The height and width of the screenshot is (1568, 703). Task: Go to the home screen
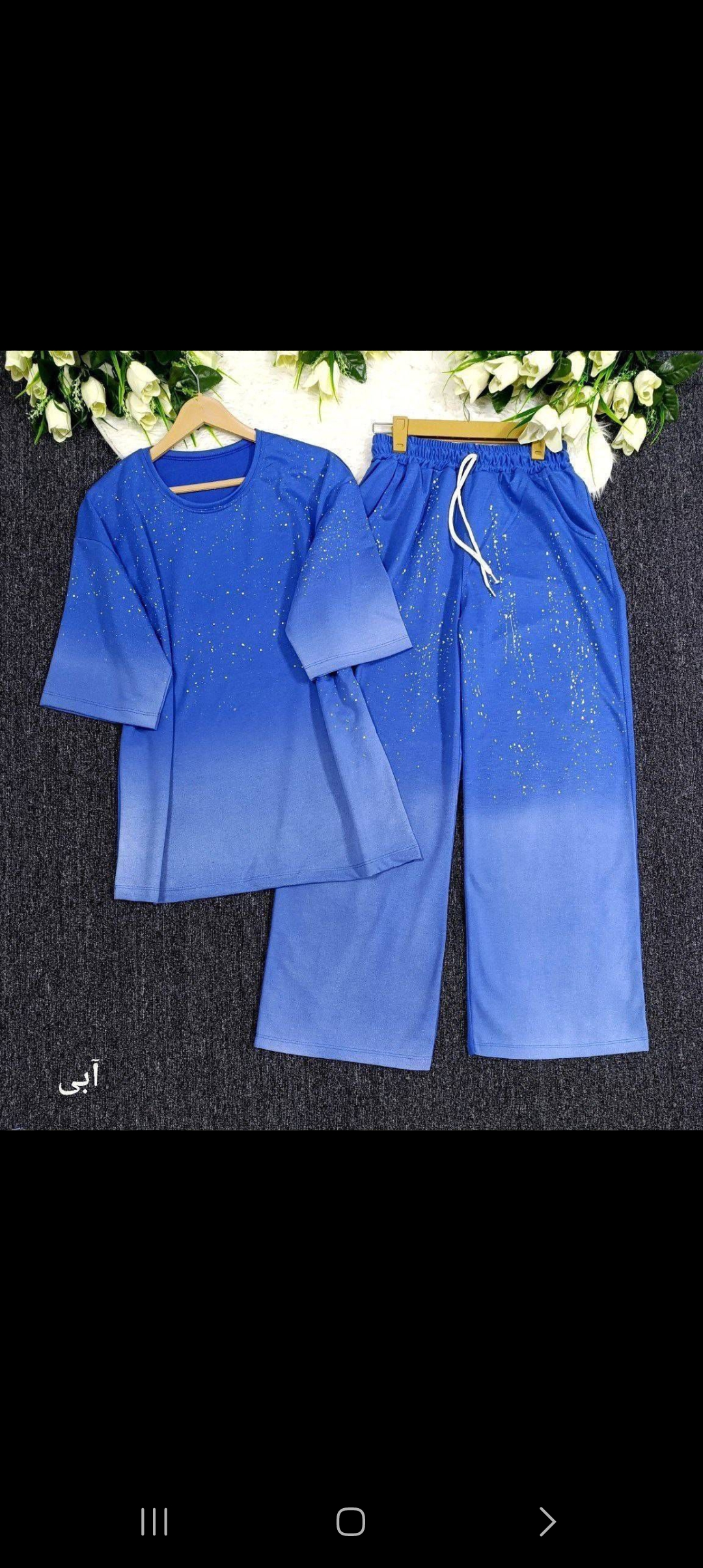point(351,1522)
